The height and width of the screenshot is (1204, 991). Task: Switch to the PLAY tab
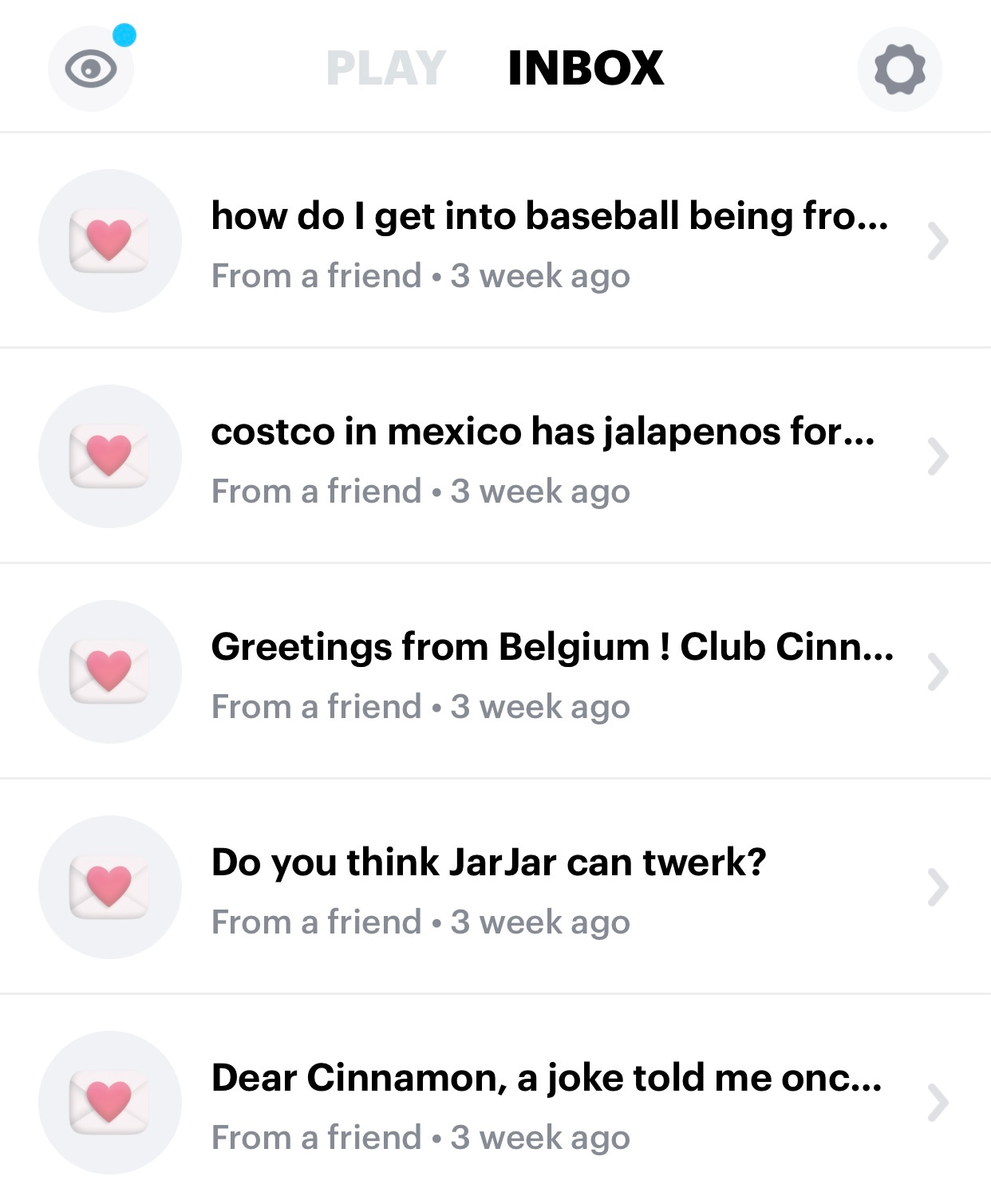[x=385, y=68]
